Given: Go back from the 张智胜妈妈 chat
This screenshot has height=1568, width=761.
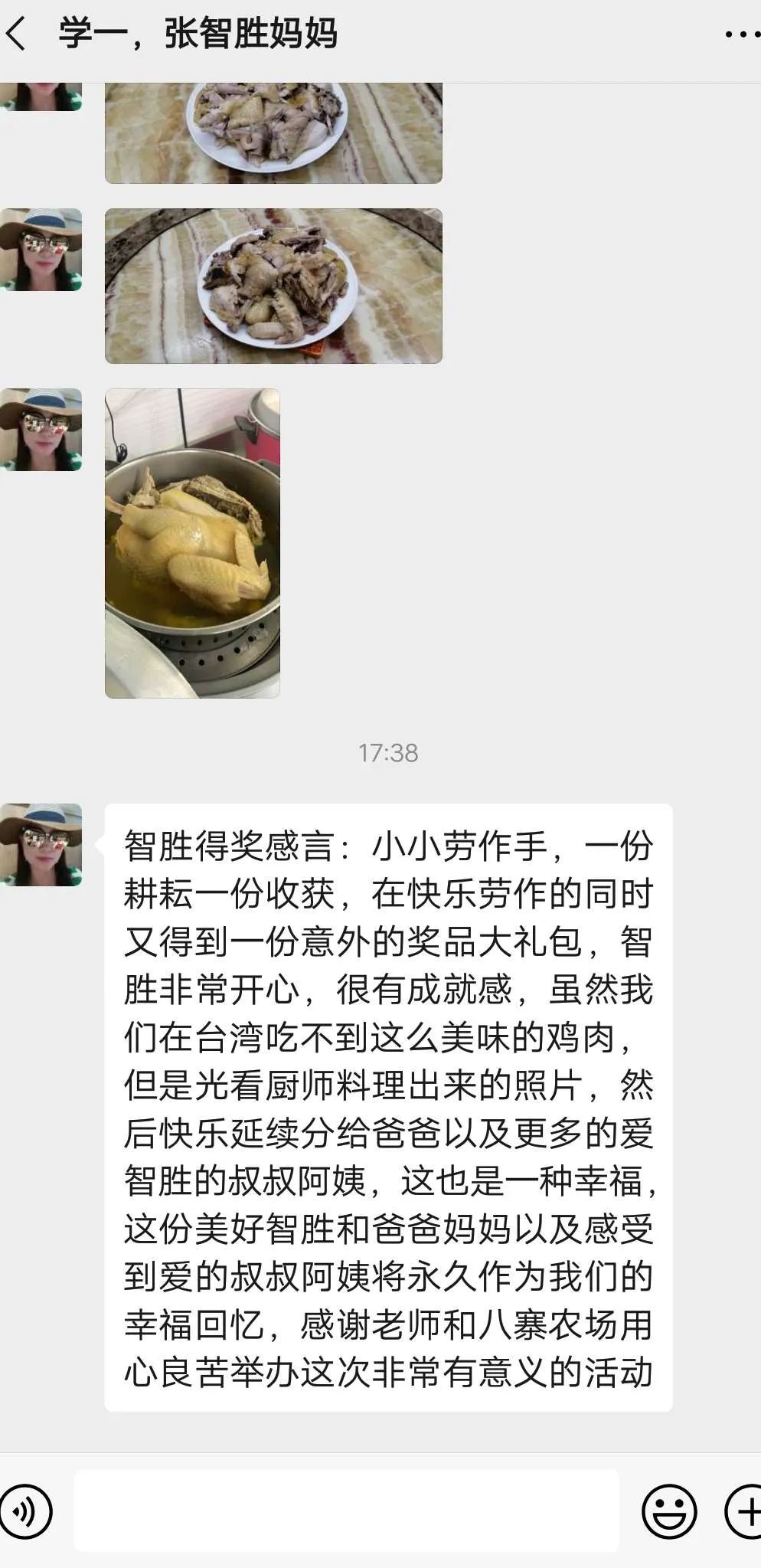Looking at the screenshot, I should click(x=17, y=34).
